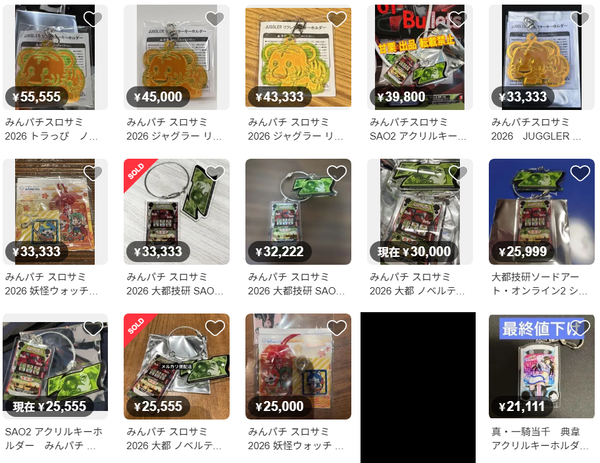The height and width of the screenshot is (463, 600).
Task: Open the ¥39,800 SAO2 acrylic keyholder listing
Action: [x=420, y=57]
